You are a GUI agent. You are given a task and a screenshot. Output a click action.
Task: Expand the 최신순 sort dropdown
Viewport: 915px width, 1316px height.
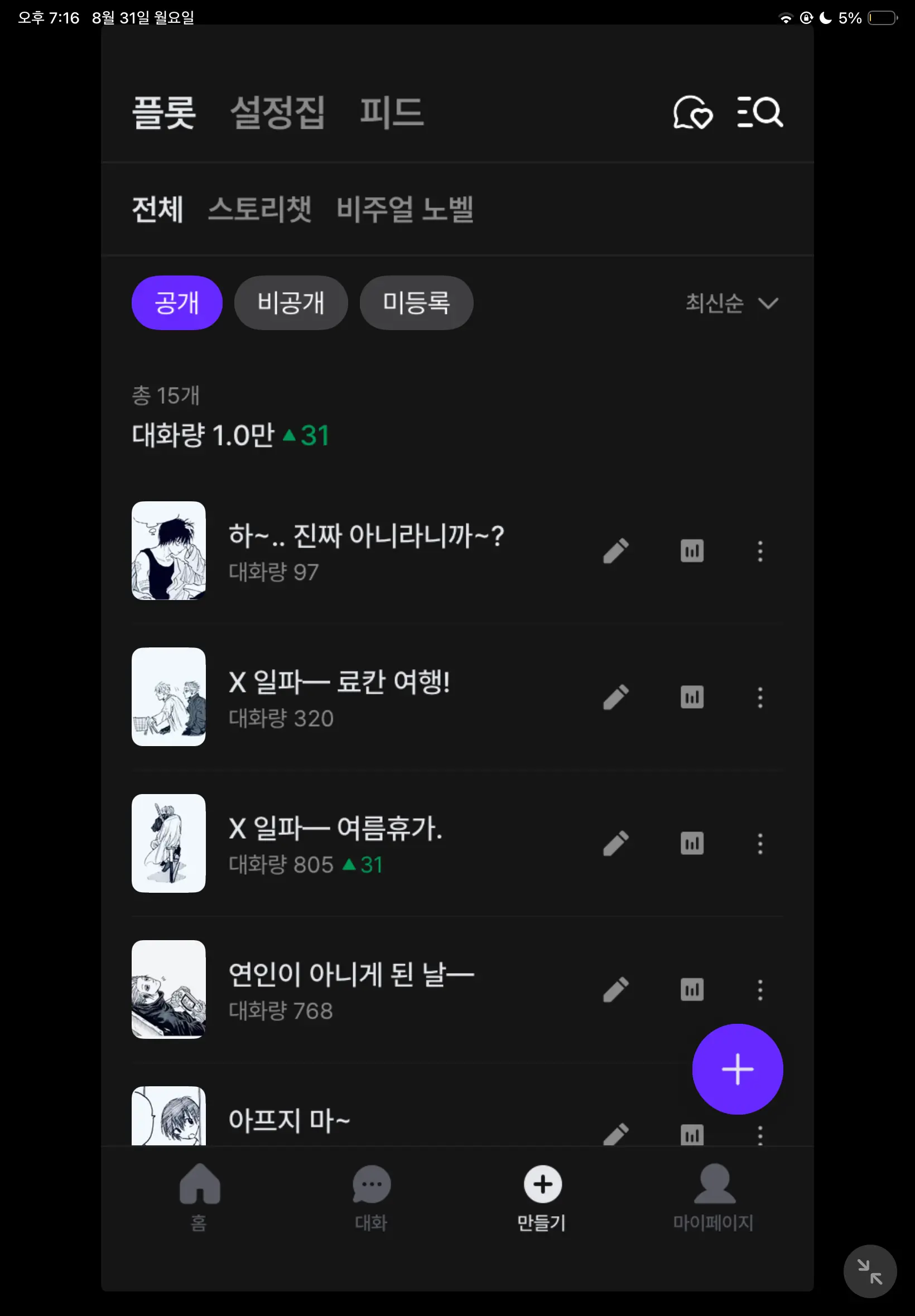pyautogui.click(x=732, y=303)
